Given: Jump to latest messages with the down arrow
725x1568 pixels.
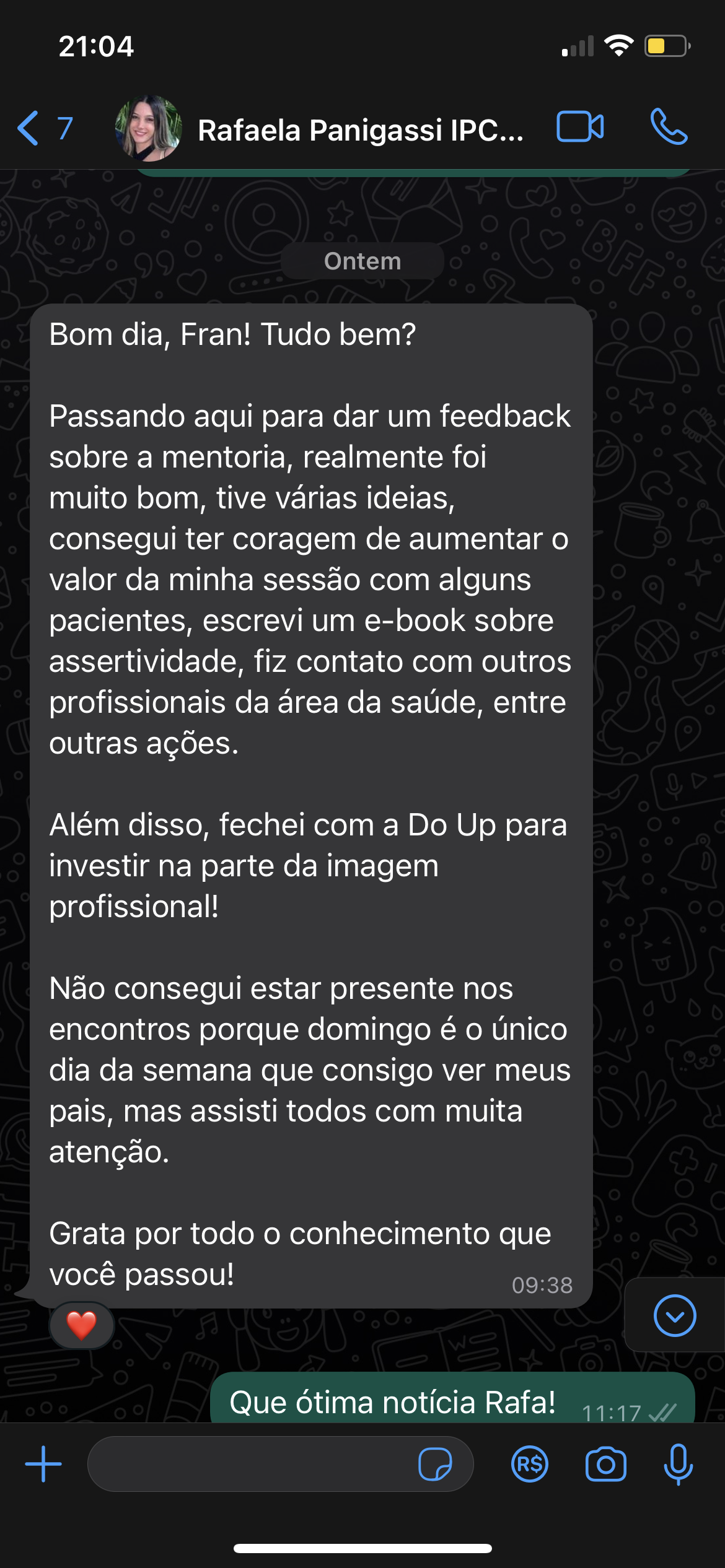Looking at the screenshot, I should [675, 1315].
